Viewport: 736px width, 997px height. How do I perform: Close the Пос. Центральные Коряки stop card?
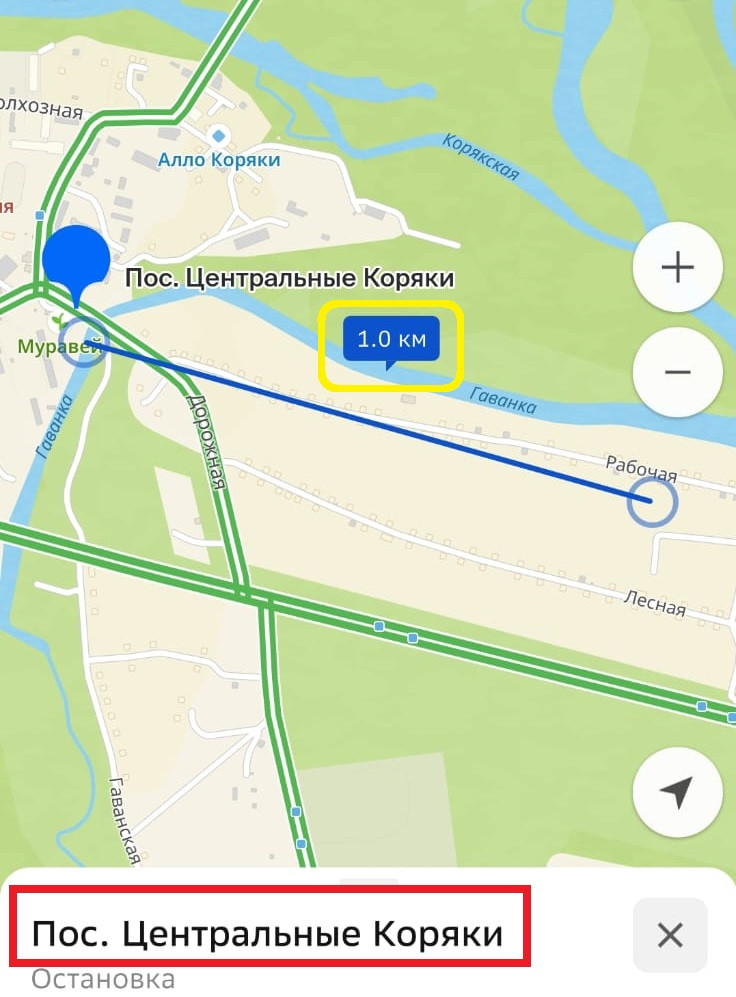pos(670,935)
